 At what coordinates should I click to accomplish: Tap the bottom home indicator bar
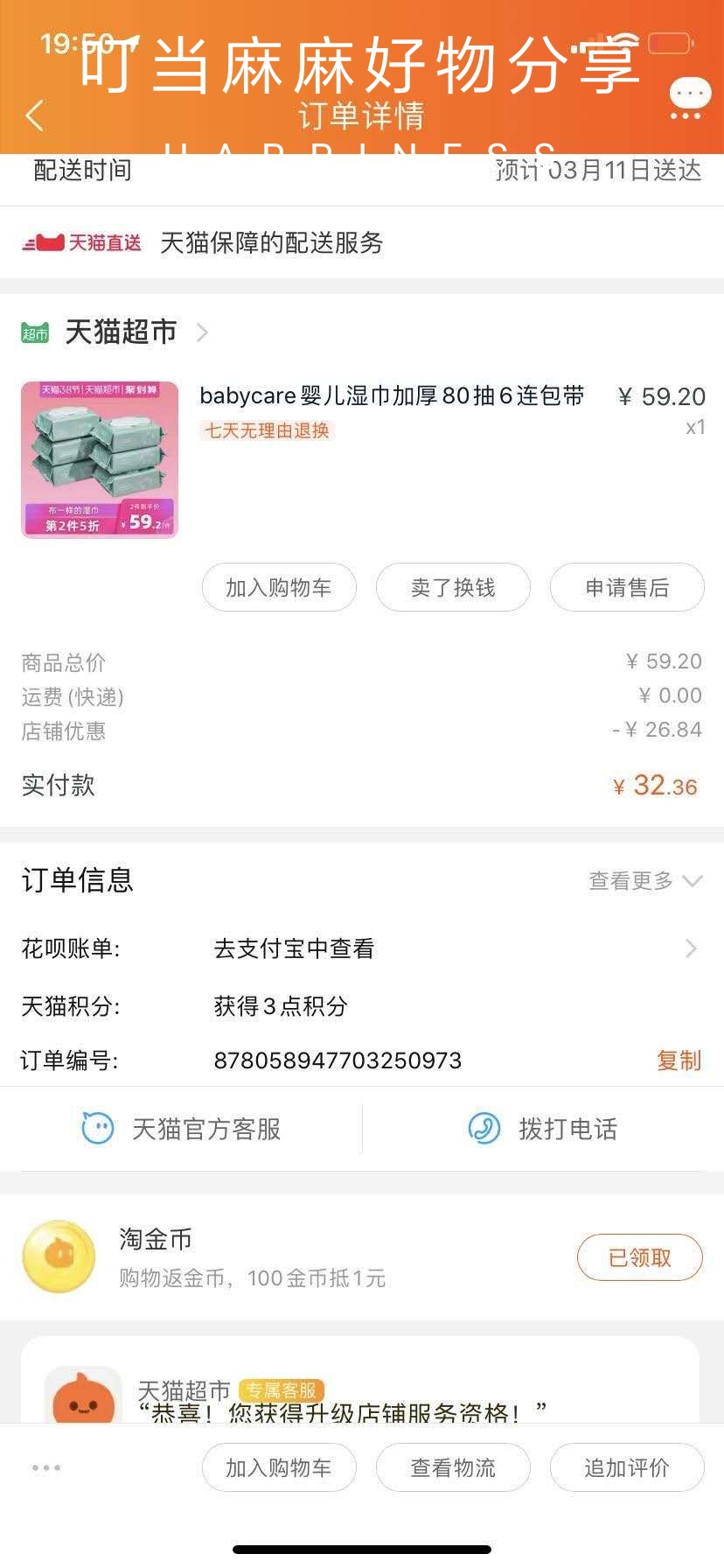click(x=362, y=1550)
